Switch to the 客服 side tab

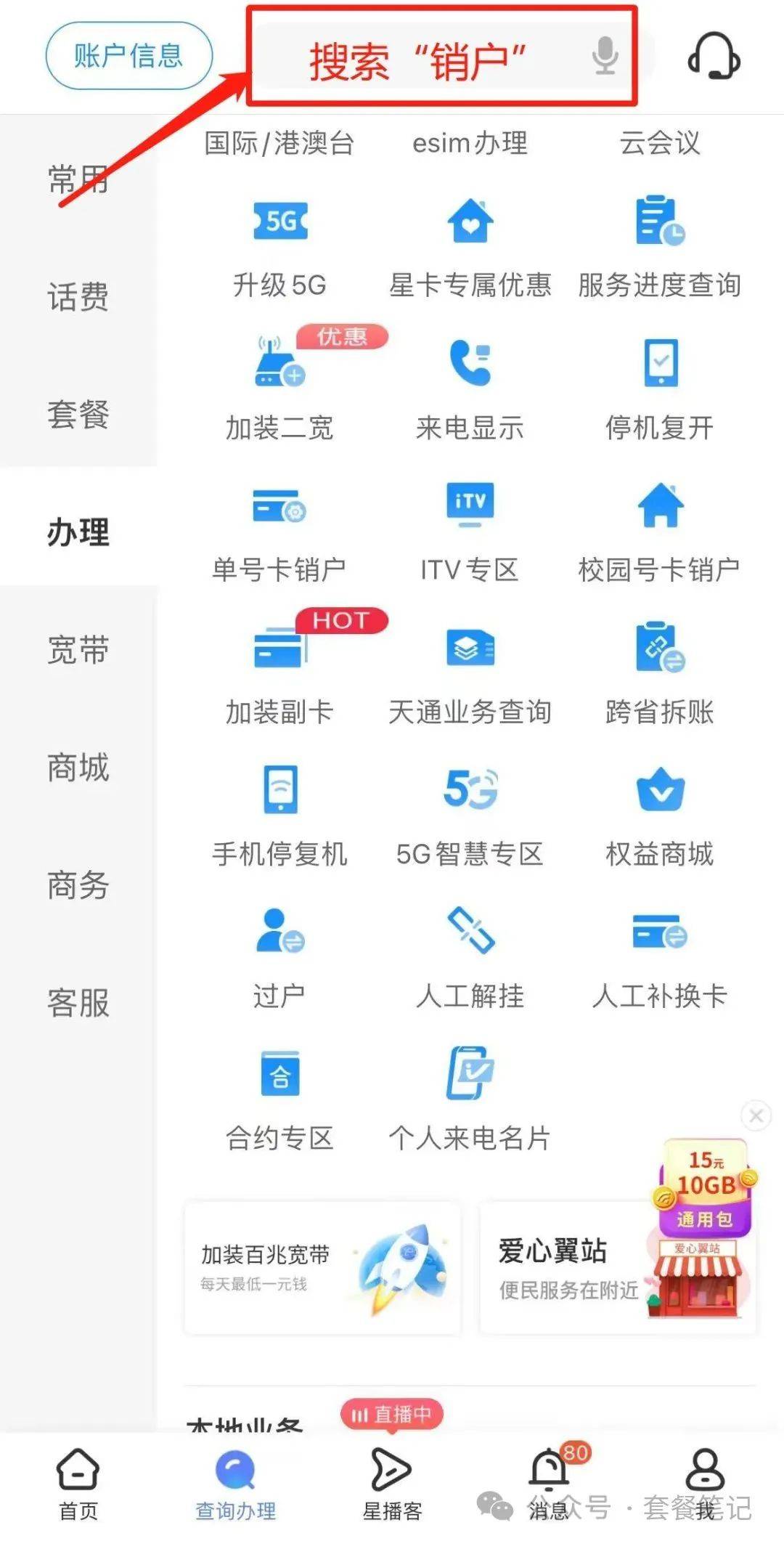point(78,1003)
